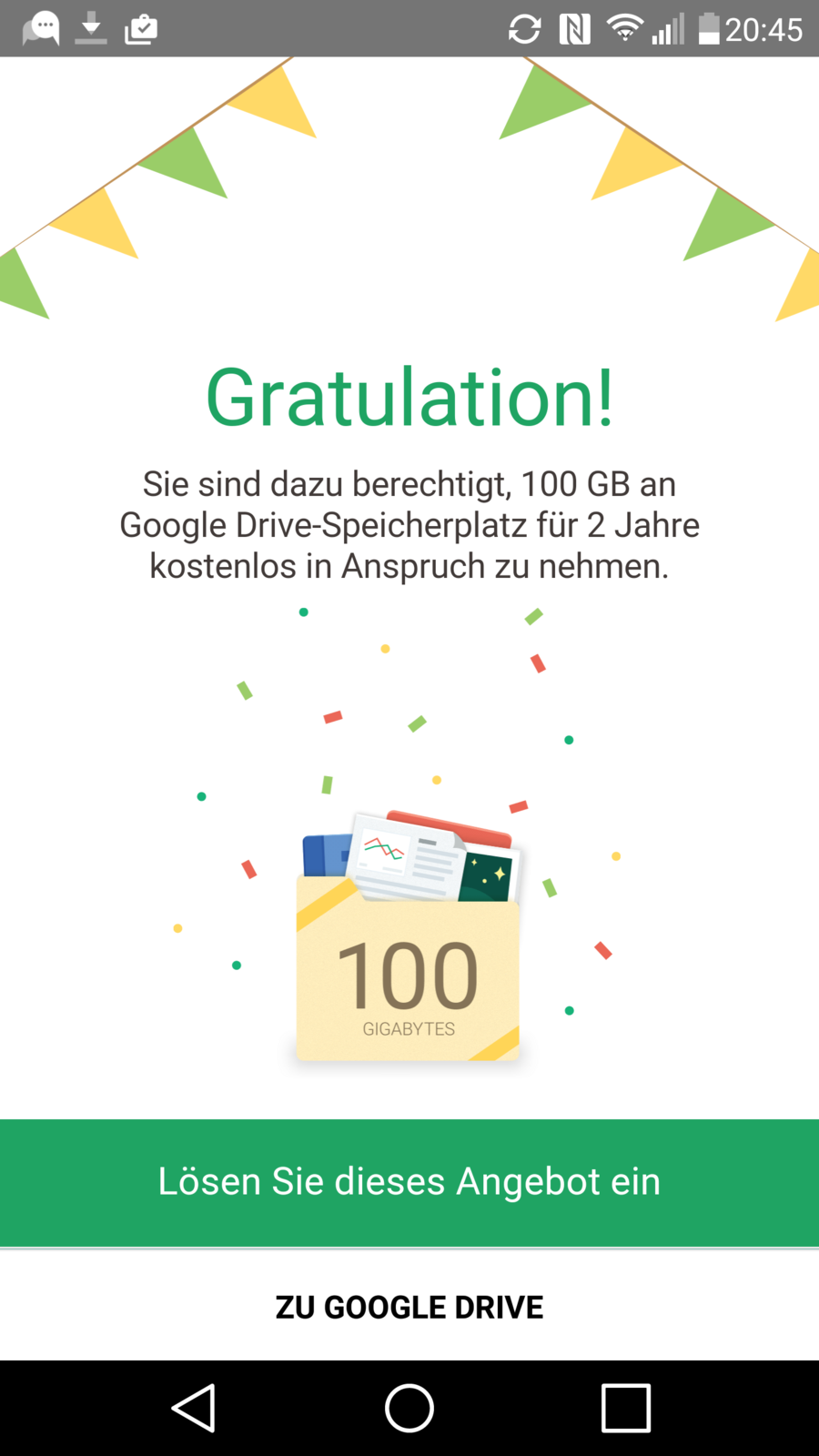Open 'ZU GOOGLE DRIVE' button
This screenshot has width=819, height=1456.
pos(409,1307)
